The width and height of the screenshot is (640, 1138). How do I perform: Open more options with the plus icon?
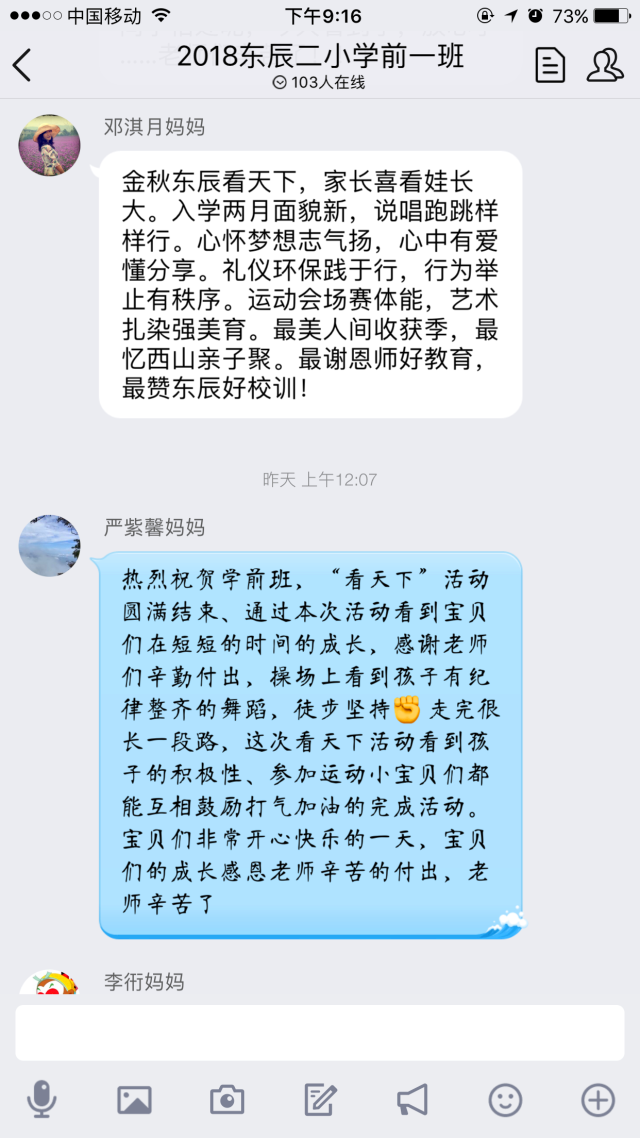point(598,1101)
